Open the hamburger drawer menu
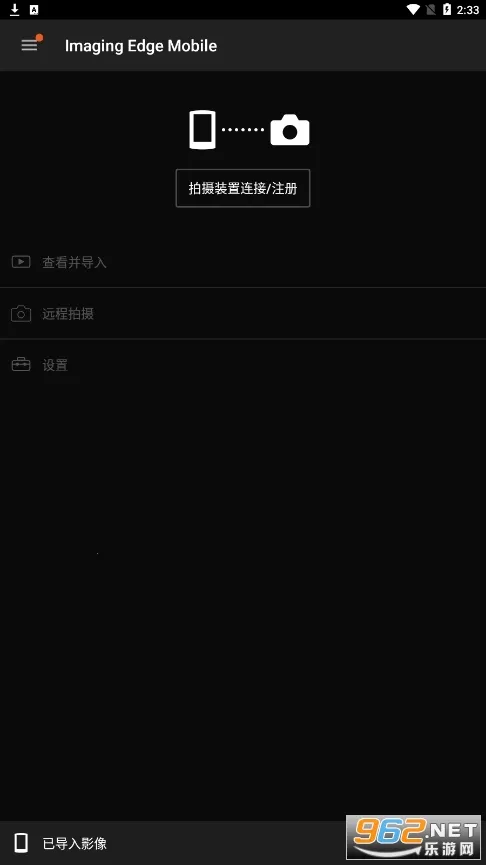The height and width of the screenshot is (865, 486). 30,45
